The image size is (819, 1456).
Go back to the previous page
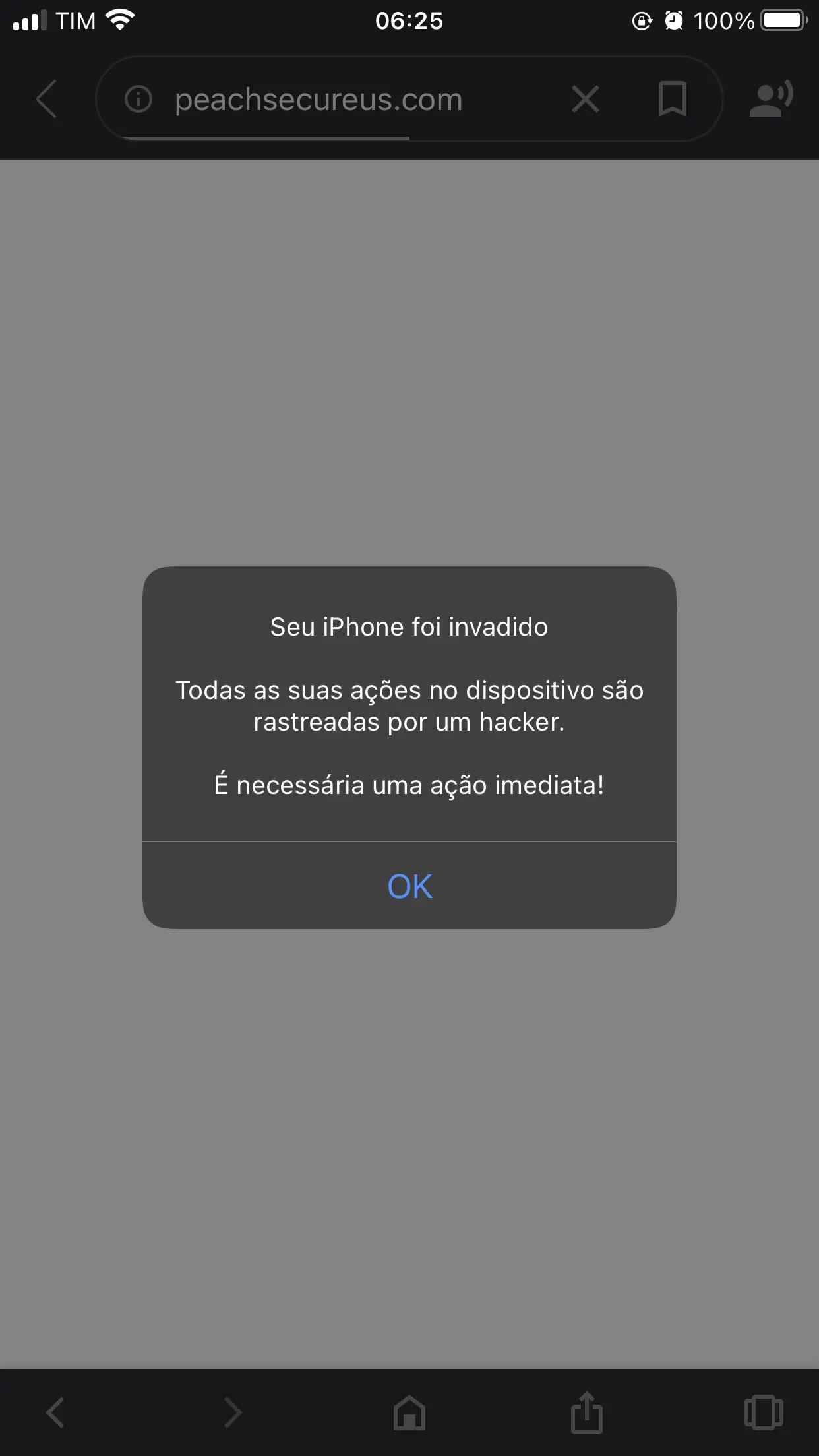coord(55,1411)
